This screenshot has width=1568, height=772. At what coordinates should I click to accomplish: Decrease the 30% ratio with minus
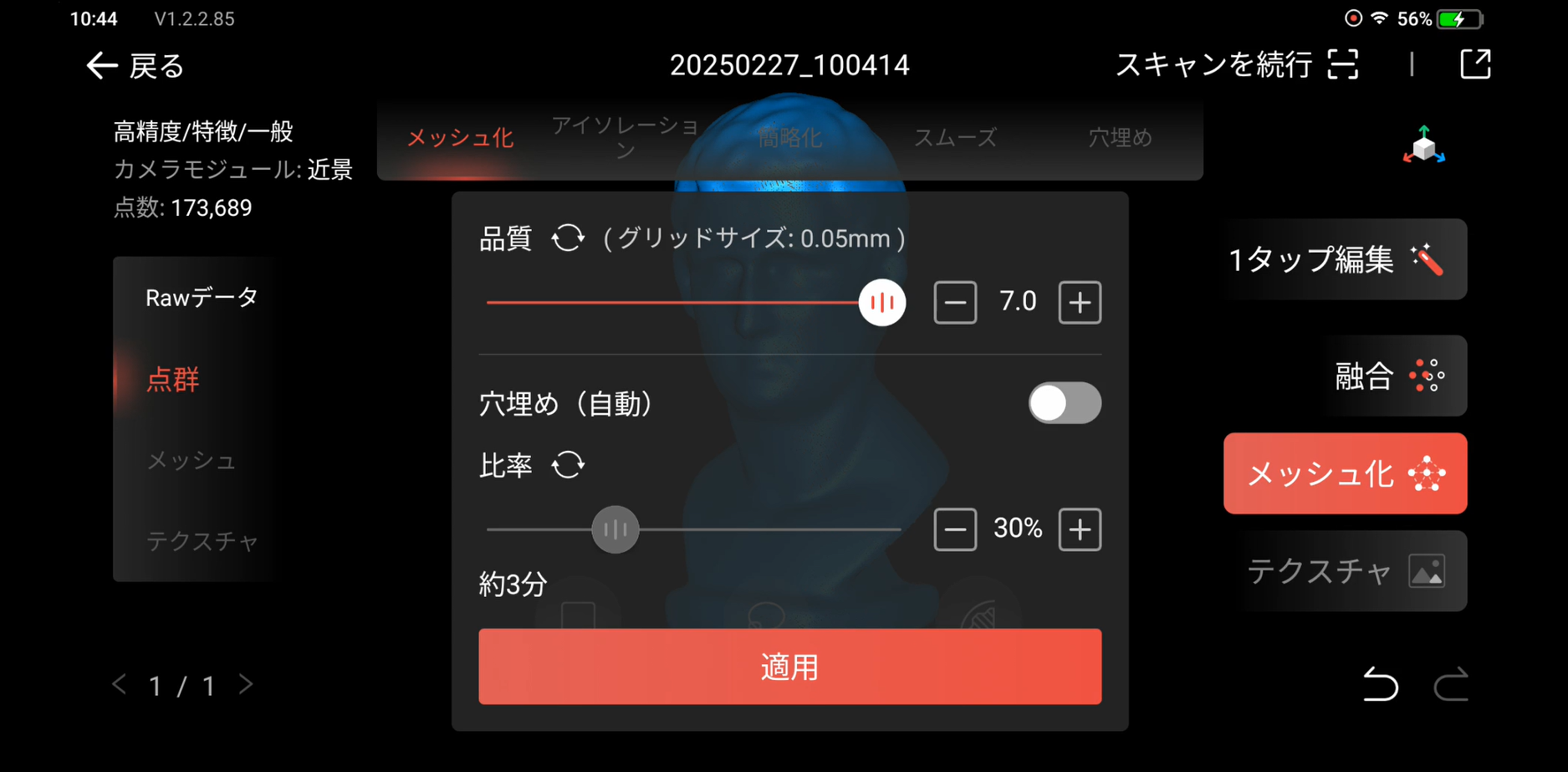(x=955, y=529)
